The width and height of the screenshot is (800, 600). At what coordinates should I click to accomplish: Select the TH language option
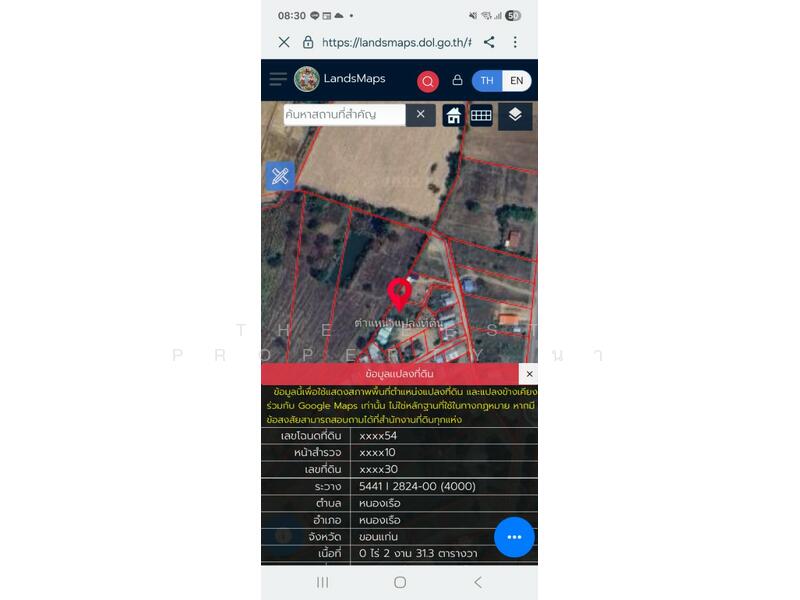[487, 81]
